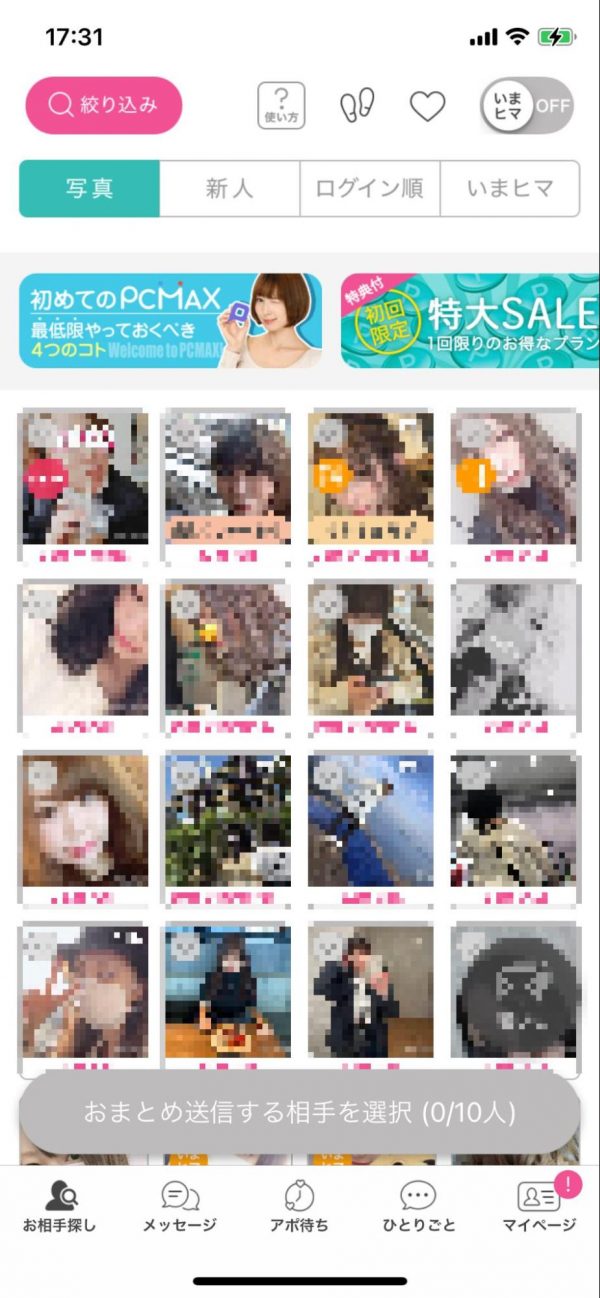Open the 絞り込み filter search
This screenshot has height=1298, width=600.
(104, 105)
